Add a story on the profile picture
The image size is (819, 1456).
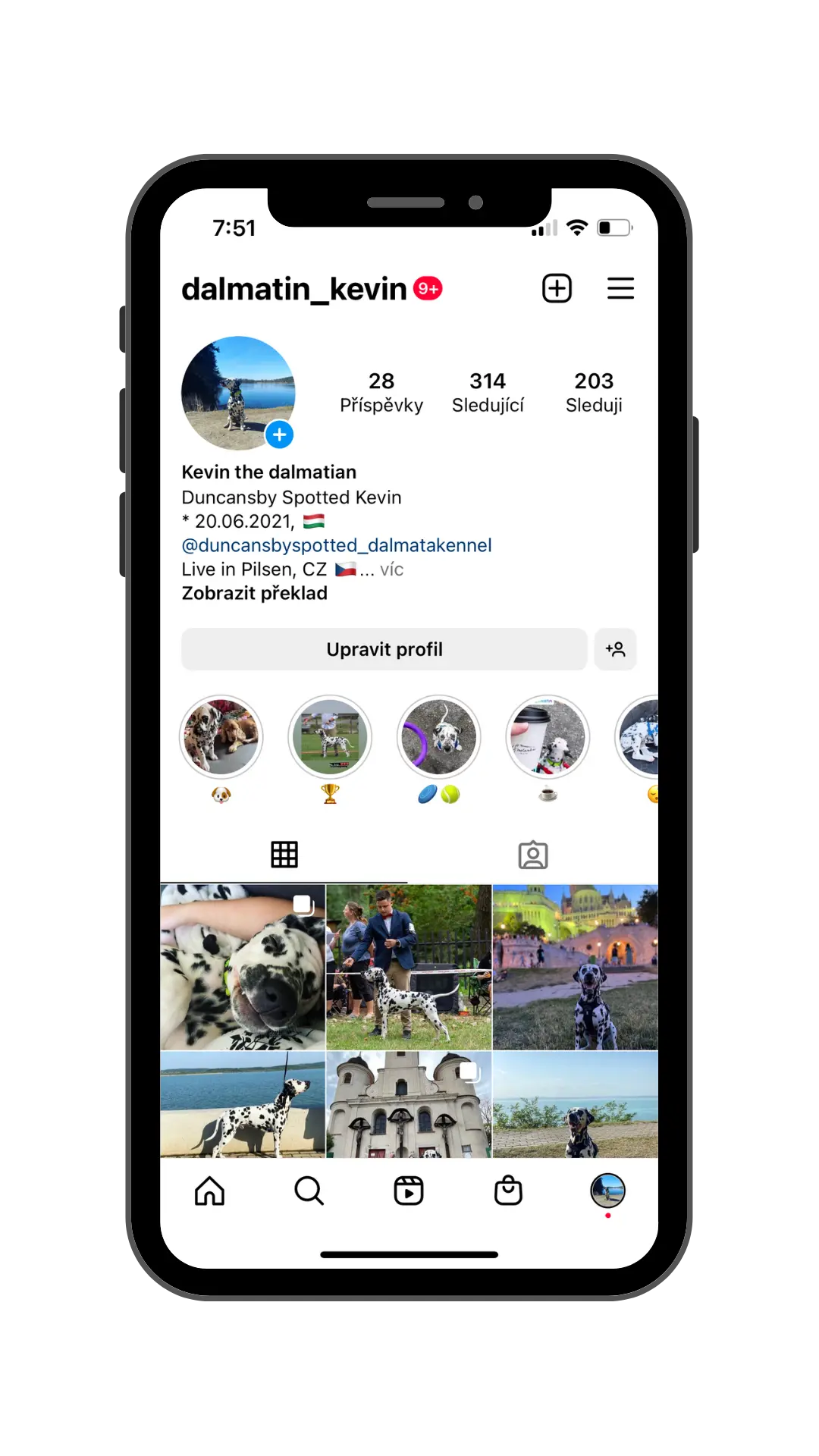[280, 435]
